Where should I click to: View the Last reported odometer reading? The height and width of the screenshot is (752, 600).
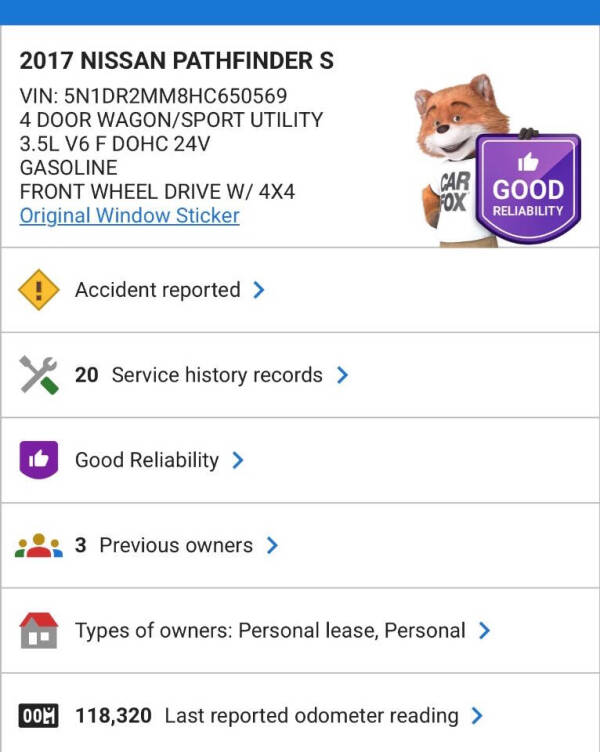pyautogui.click(x=300, y=716)
